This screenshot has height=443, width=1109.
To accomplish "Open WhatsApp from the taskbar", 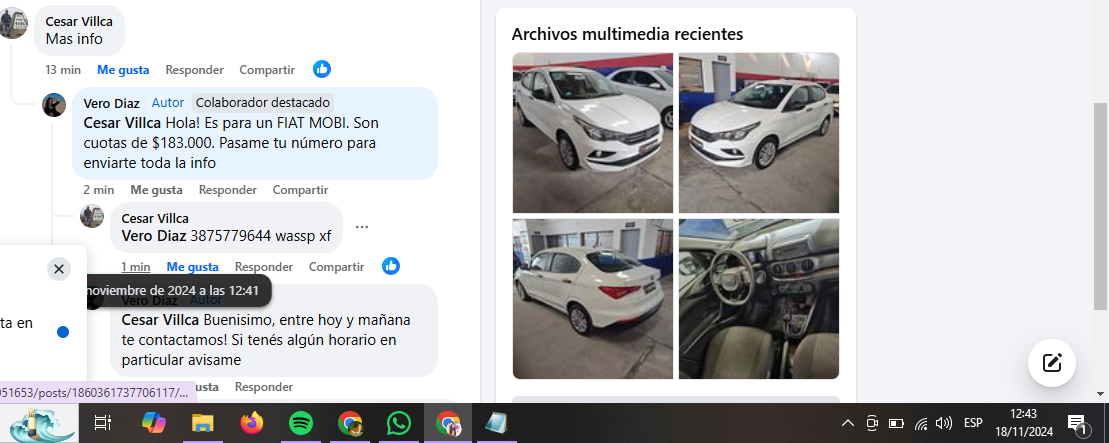I will (399, 423).
